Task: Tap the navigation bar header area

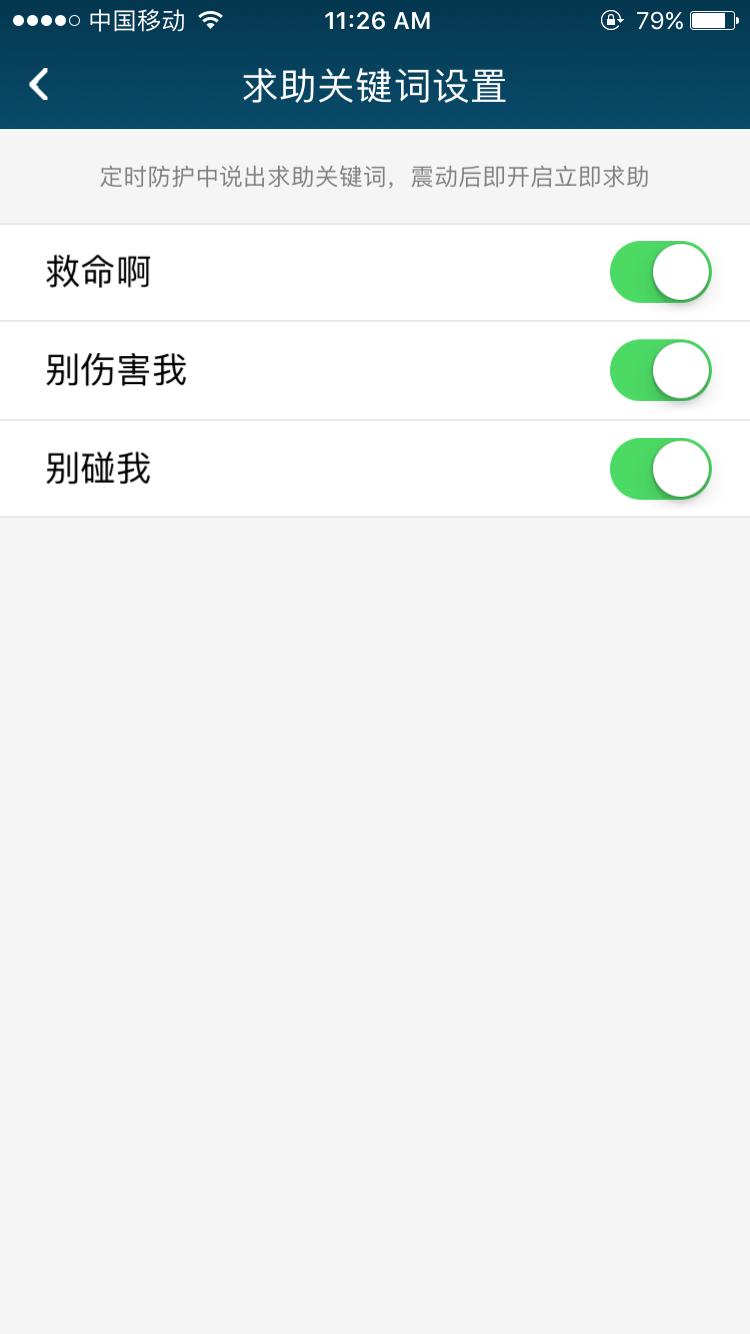Action: 375,88
